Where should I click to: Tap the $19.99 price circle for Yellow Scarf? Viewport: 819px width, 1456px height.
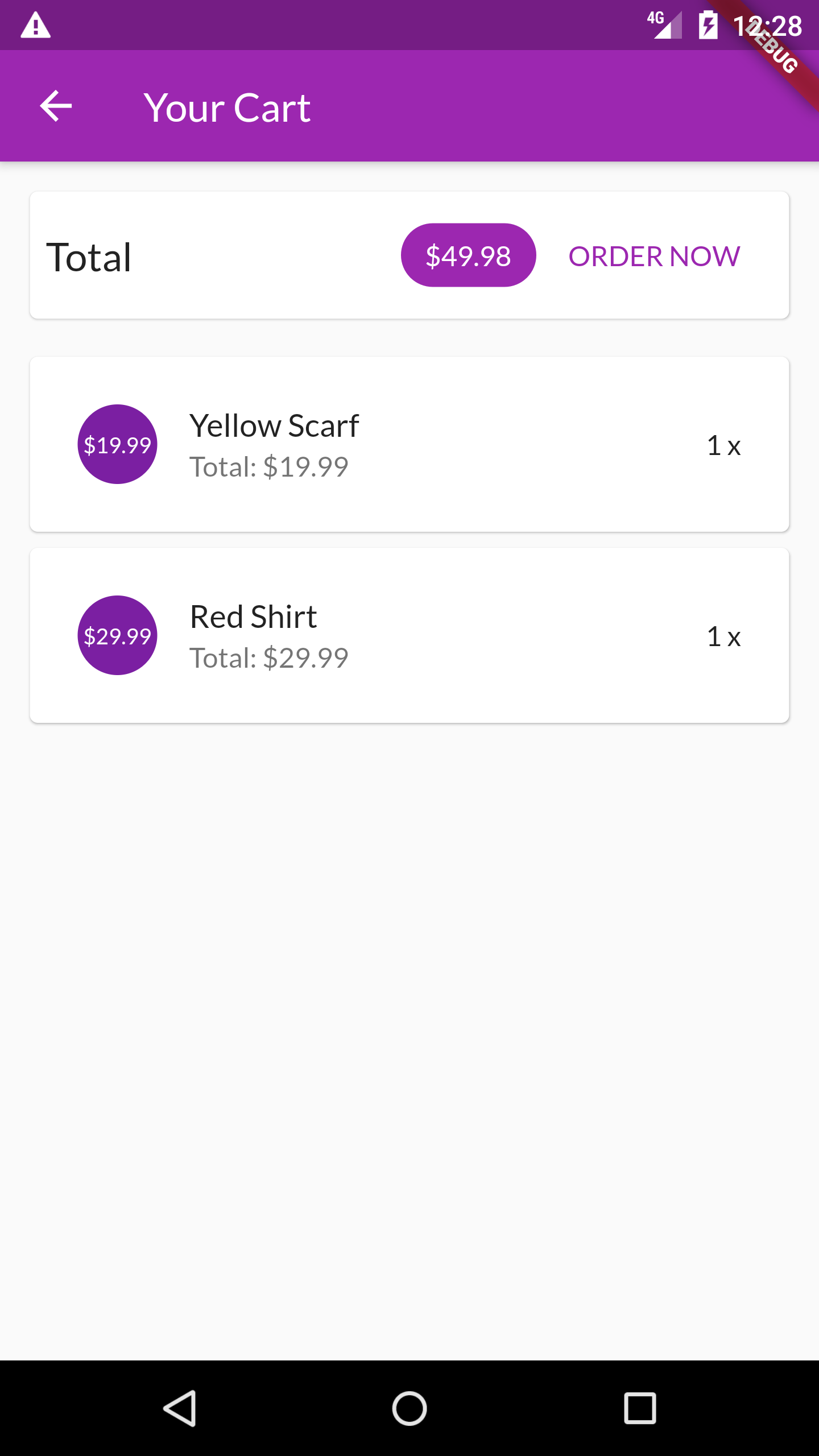coord(117,445)
